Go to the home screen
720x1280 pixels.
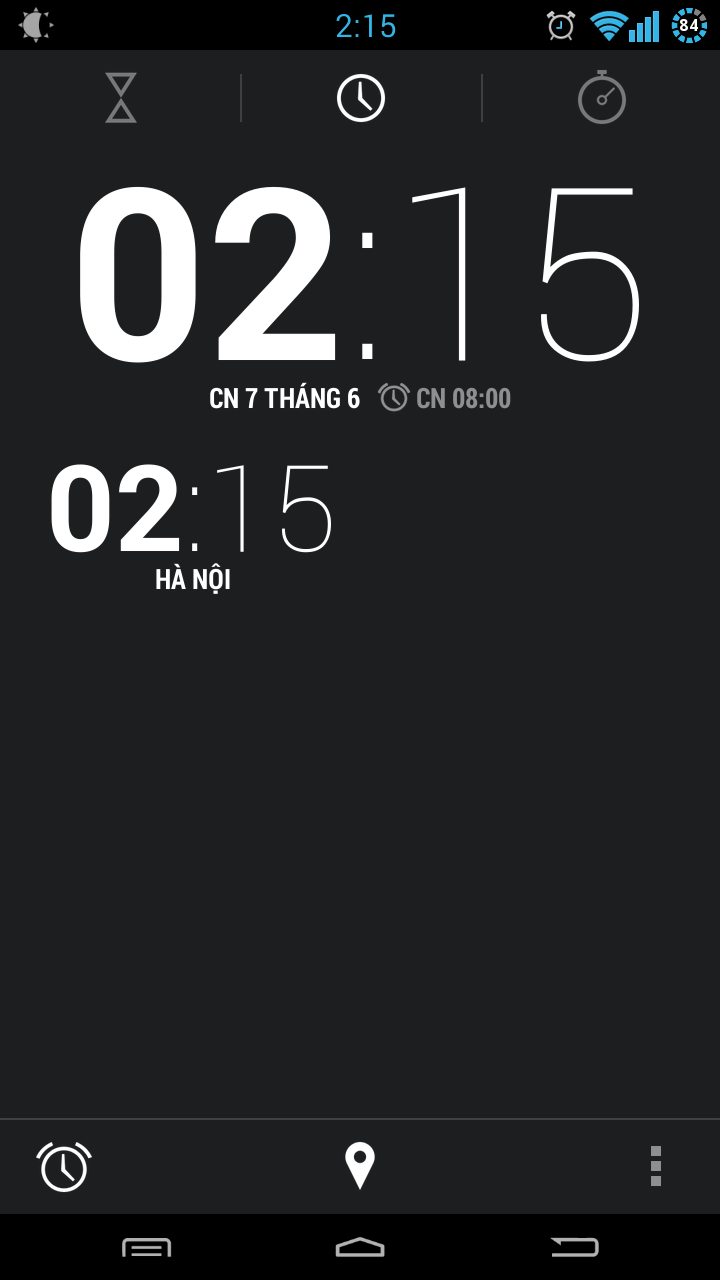point(360,1247)
